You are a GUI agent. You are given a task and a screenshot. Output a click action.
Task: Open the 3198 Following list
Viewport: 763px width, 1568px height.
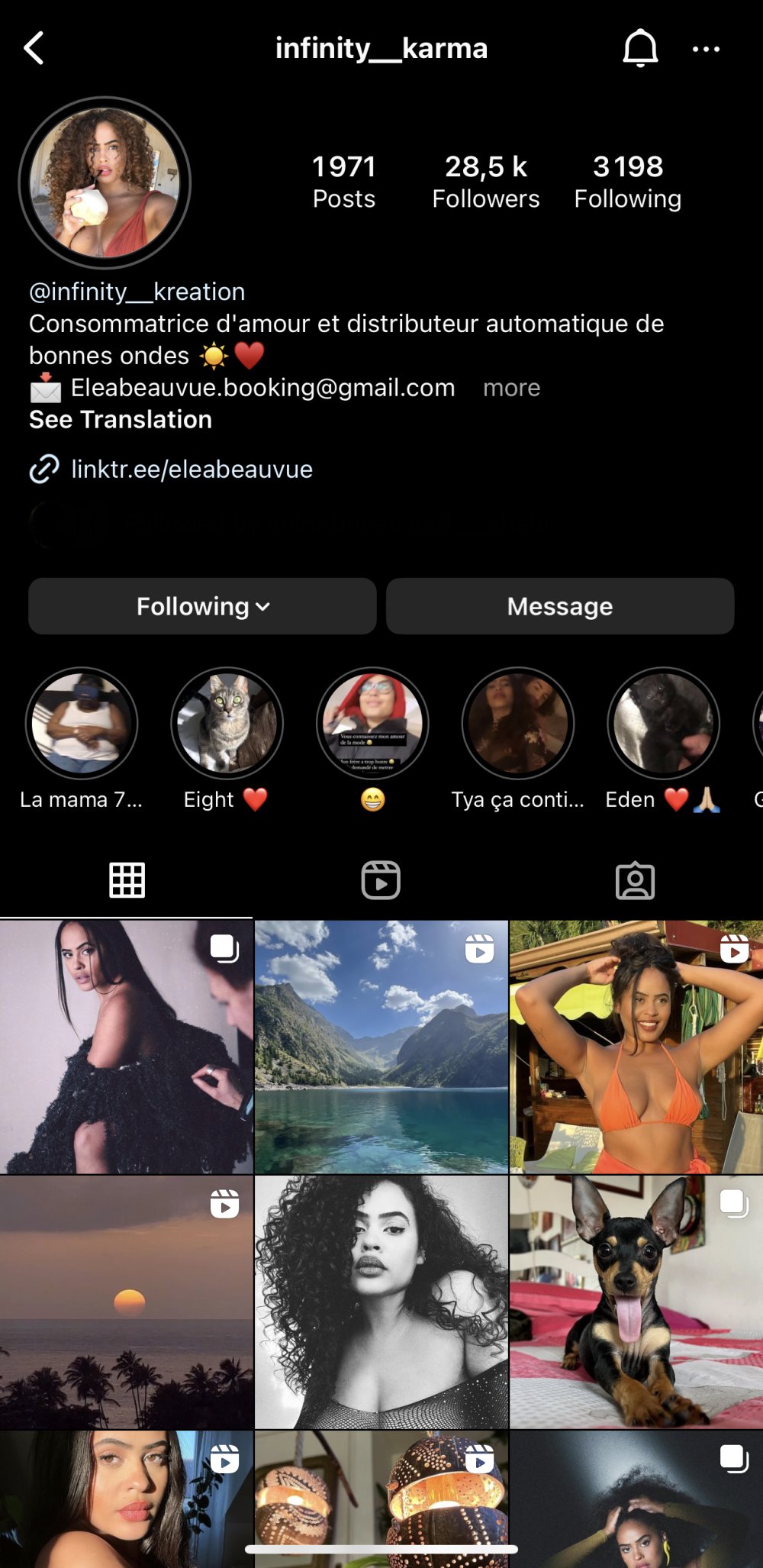click(x=627, y=182)
